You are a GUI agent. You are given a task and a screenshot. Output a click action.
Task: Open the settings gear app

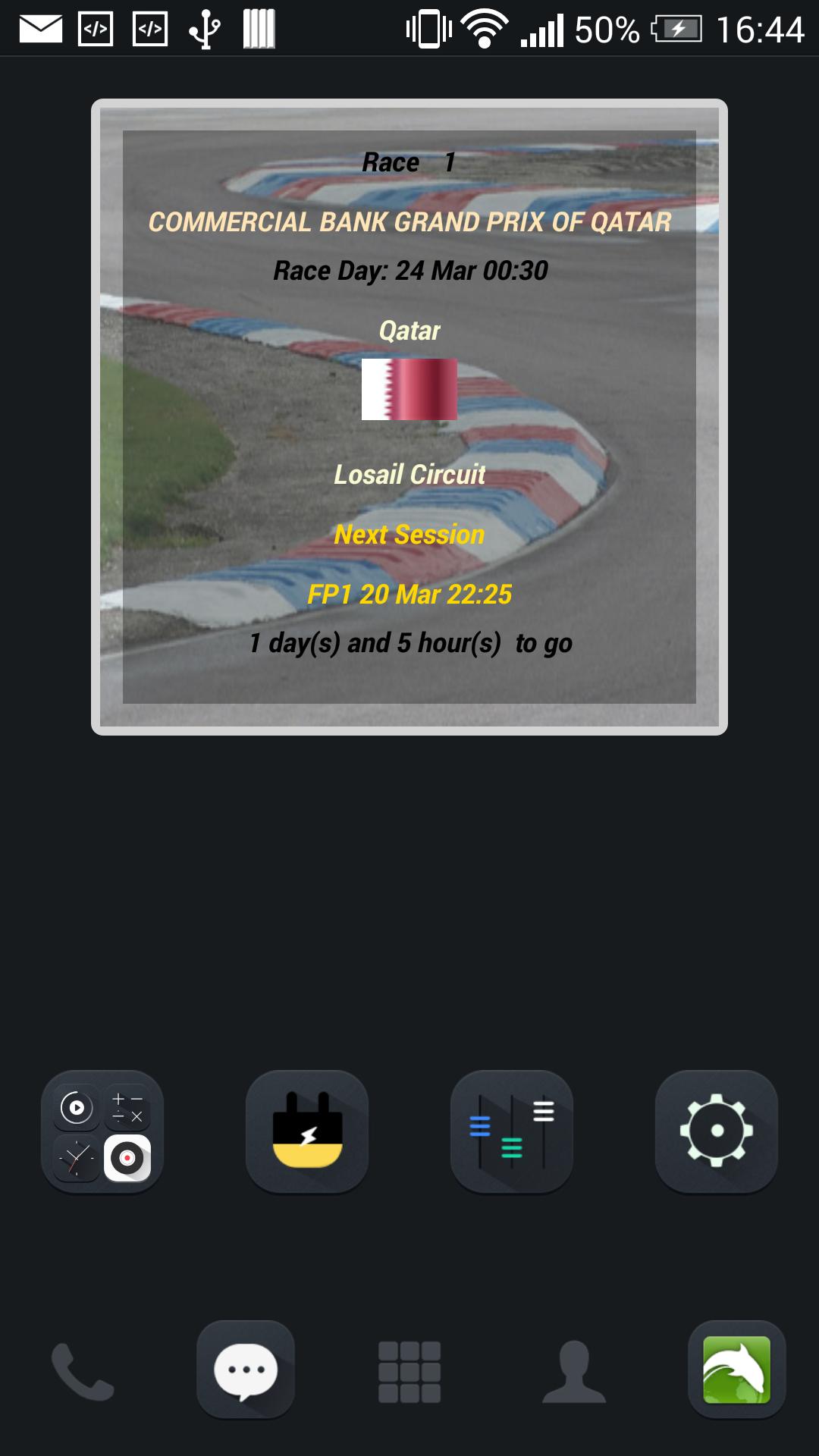click(x=717, y=1131)
